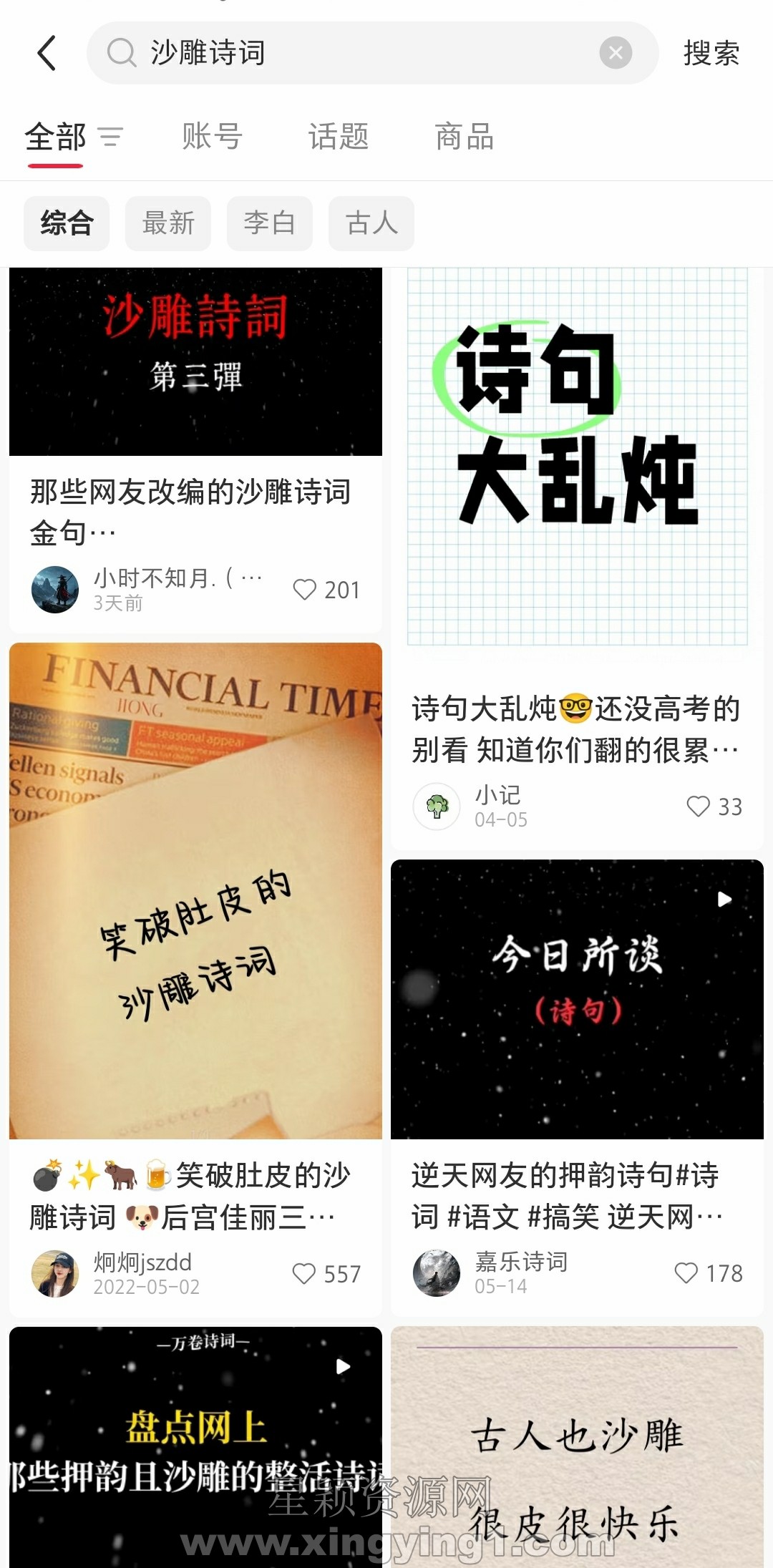Switch to the 话题 tab
773x1568 pixels.
(339, 137)
